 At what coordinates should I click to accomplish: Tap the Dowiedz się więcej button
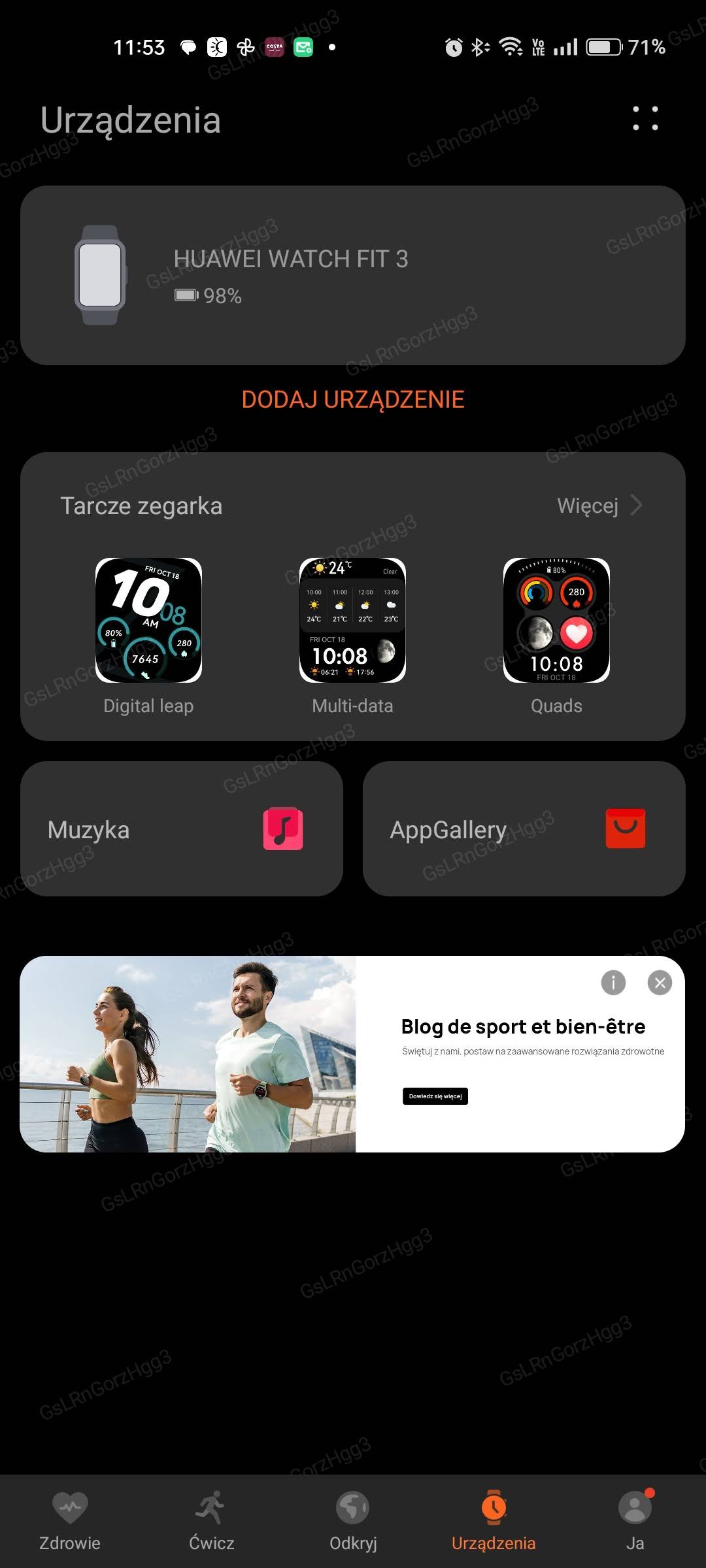point(435,1096)
